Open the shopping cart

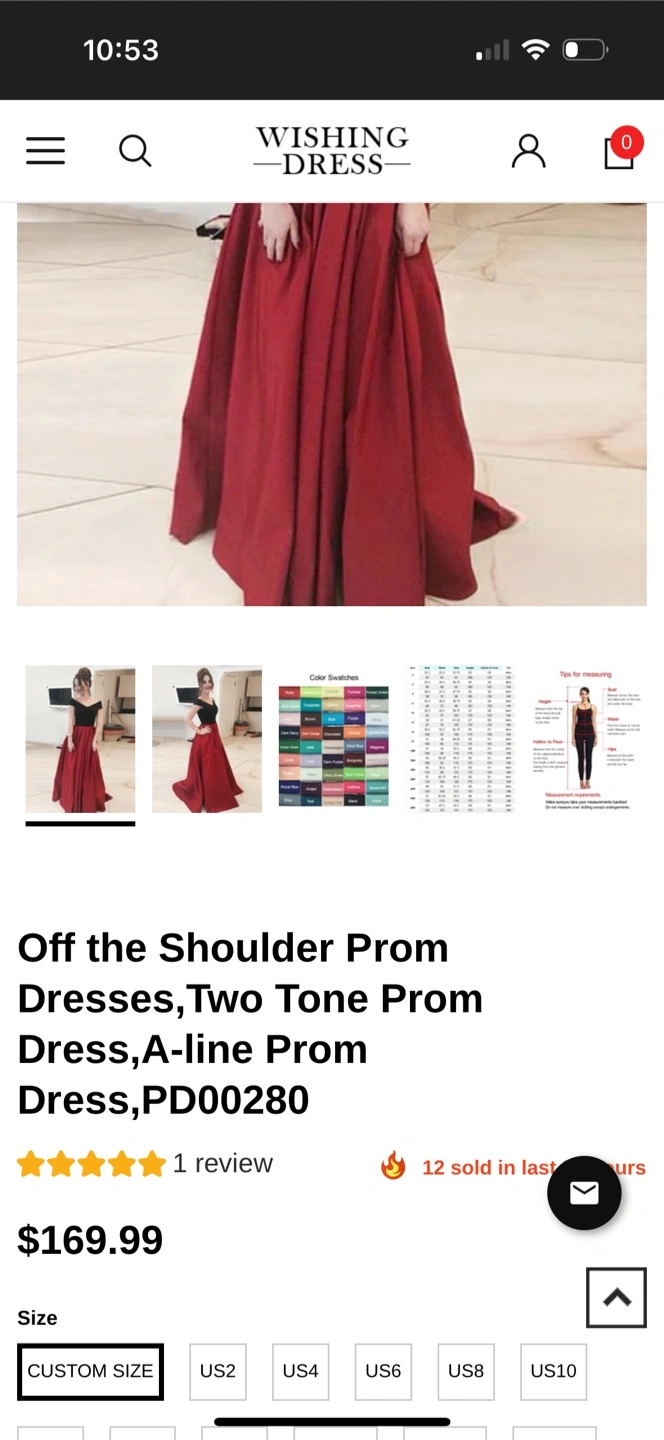(x=619, y=150)
